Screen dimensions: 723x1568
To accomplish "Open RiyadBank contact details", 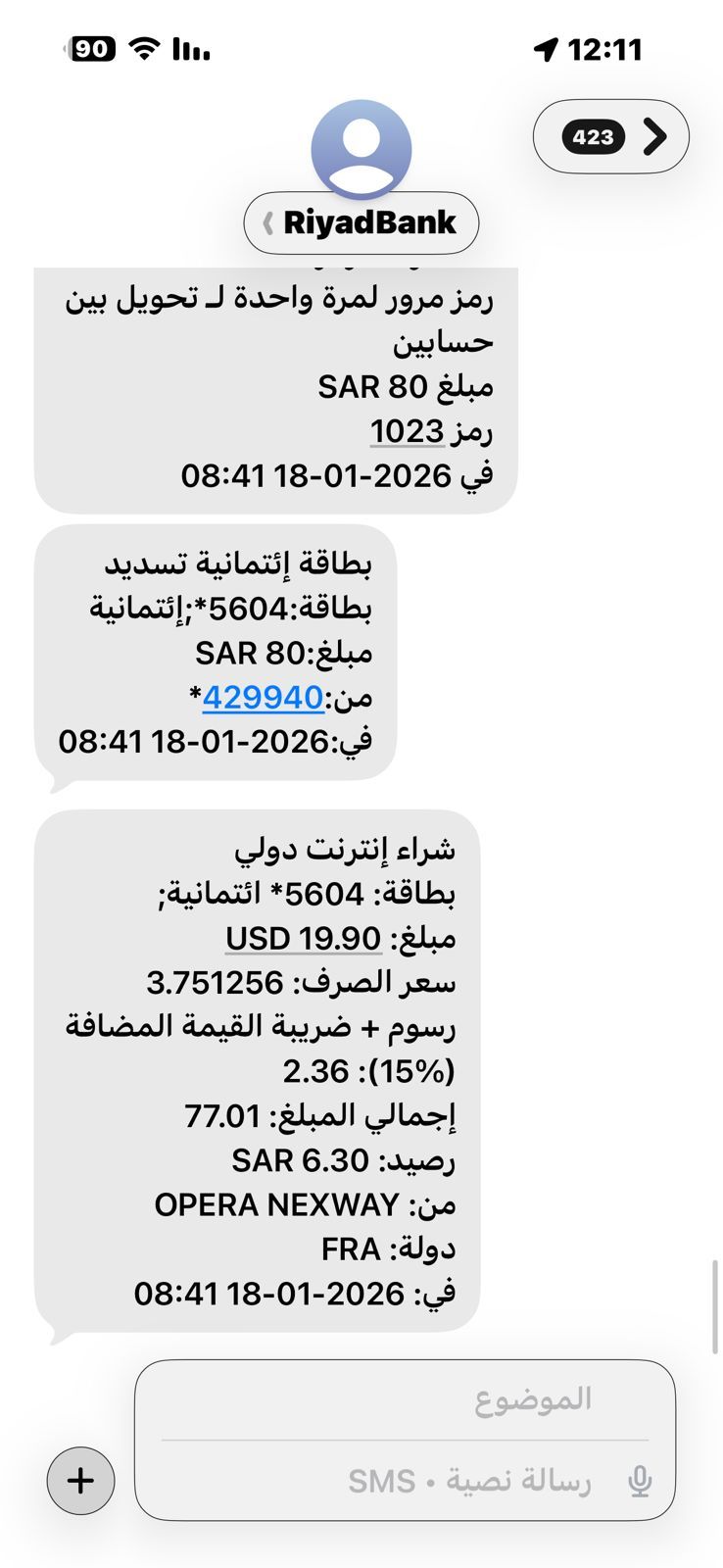I will click(x=361, y=223).
